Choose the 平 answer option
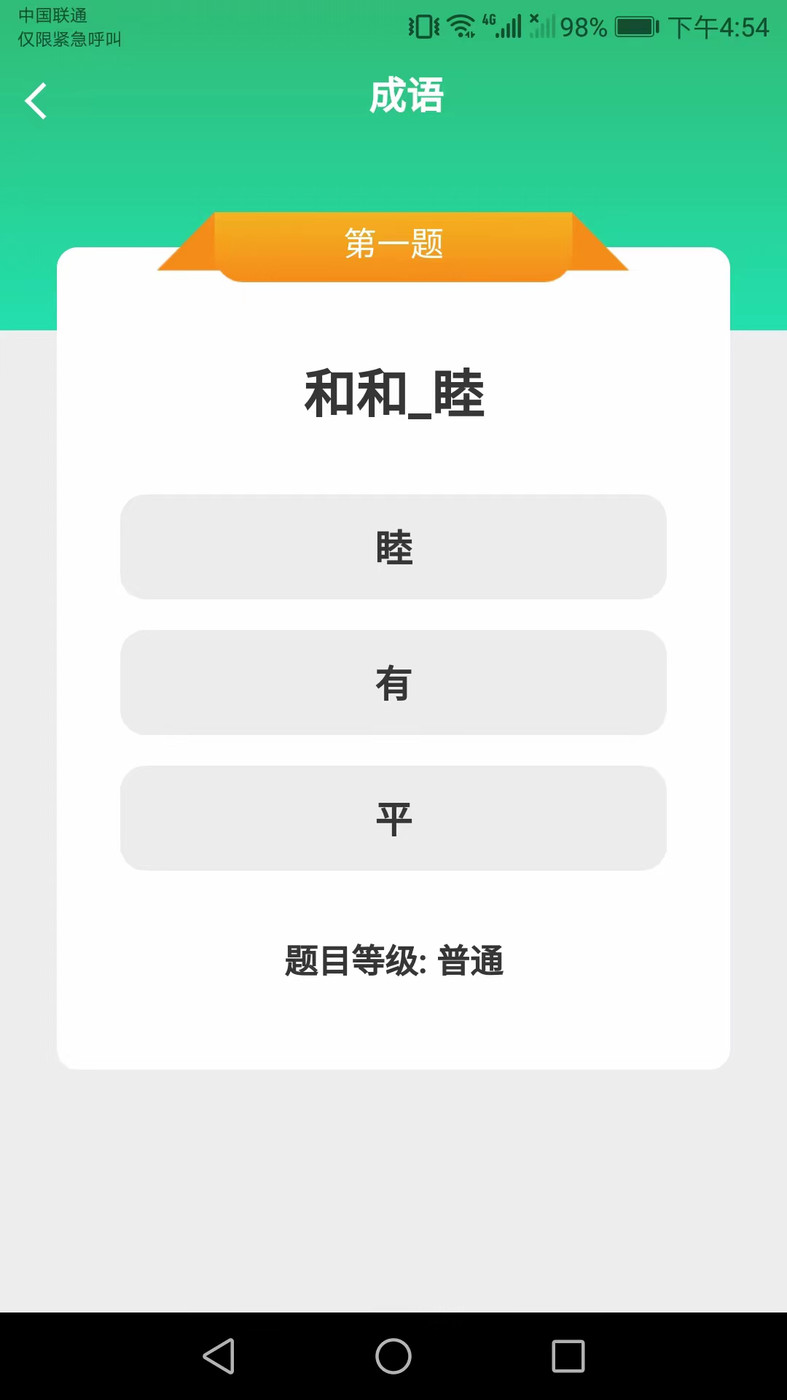Viewport: 787px width, 1400px height. coord(393,818)
